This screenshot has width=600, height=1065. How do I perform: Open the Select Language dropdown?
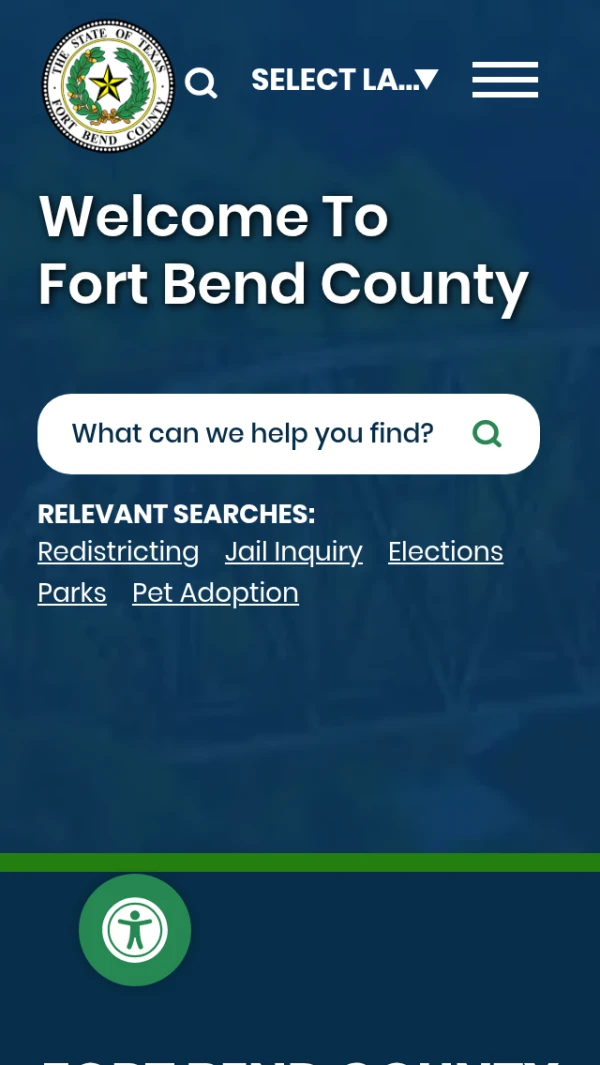[x=344, y=80]
